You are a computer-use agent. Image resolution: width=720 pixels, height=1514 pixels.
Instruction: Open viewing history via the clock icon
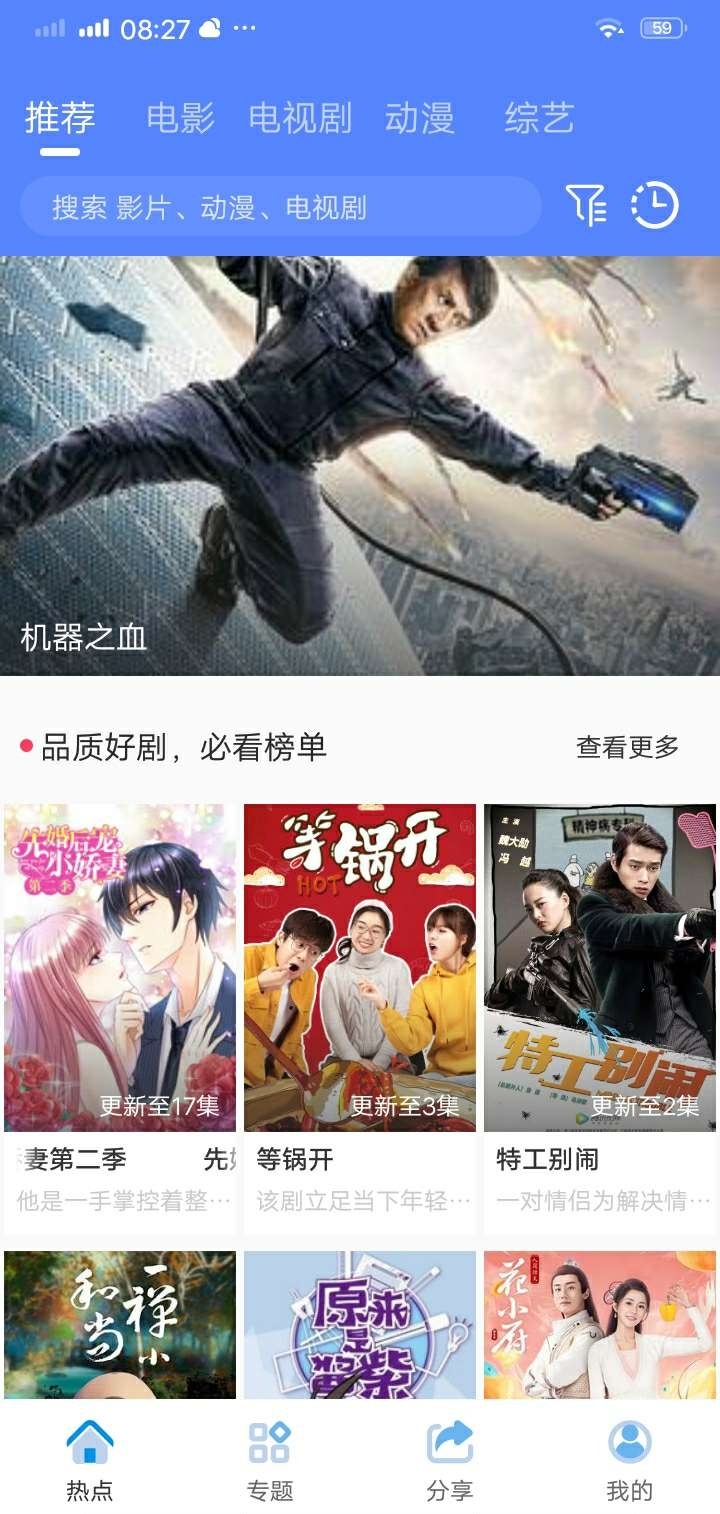click(x=657, y=206)
